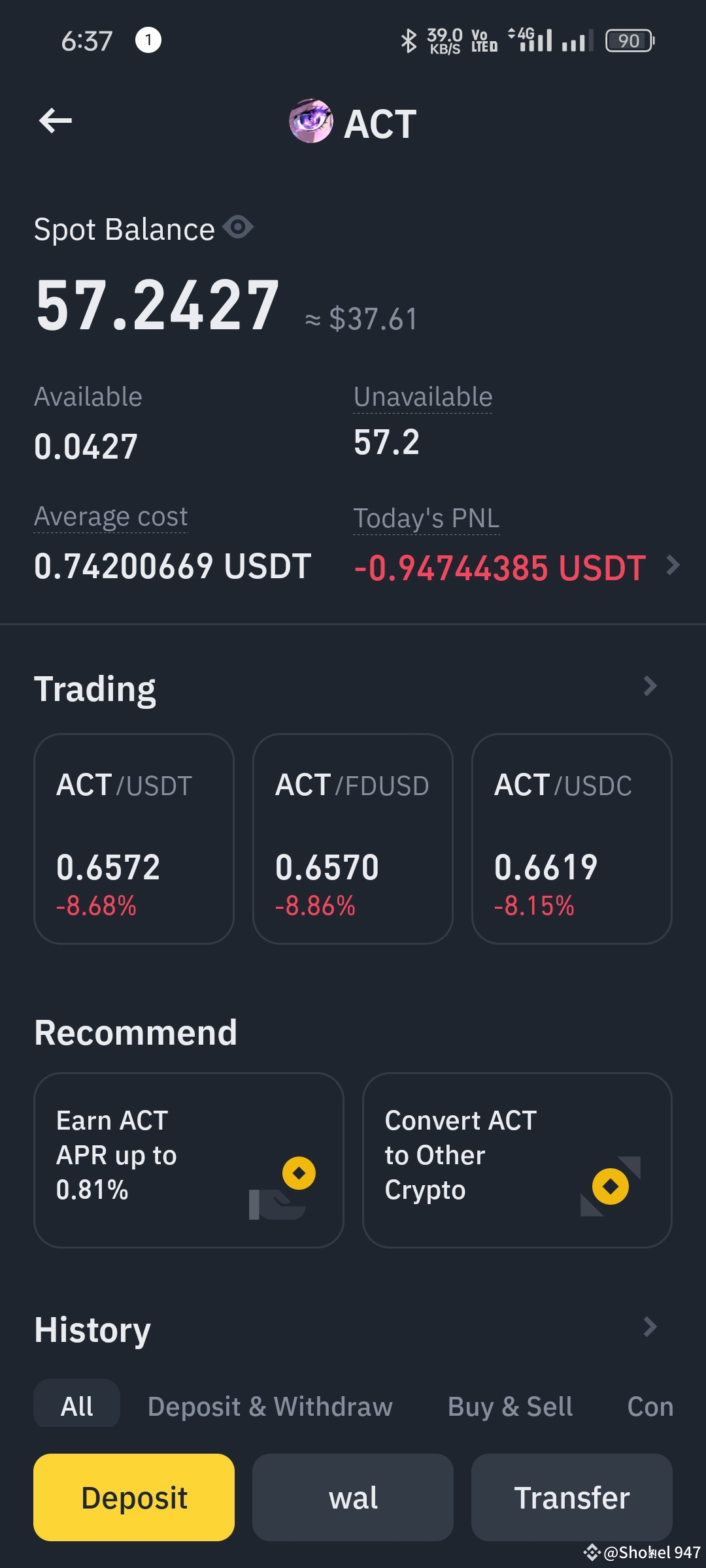Tap the wal button
This screenshot has height=1568, width=706.
[352, 1498]
